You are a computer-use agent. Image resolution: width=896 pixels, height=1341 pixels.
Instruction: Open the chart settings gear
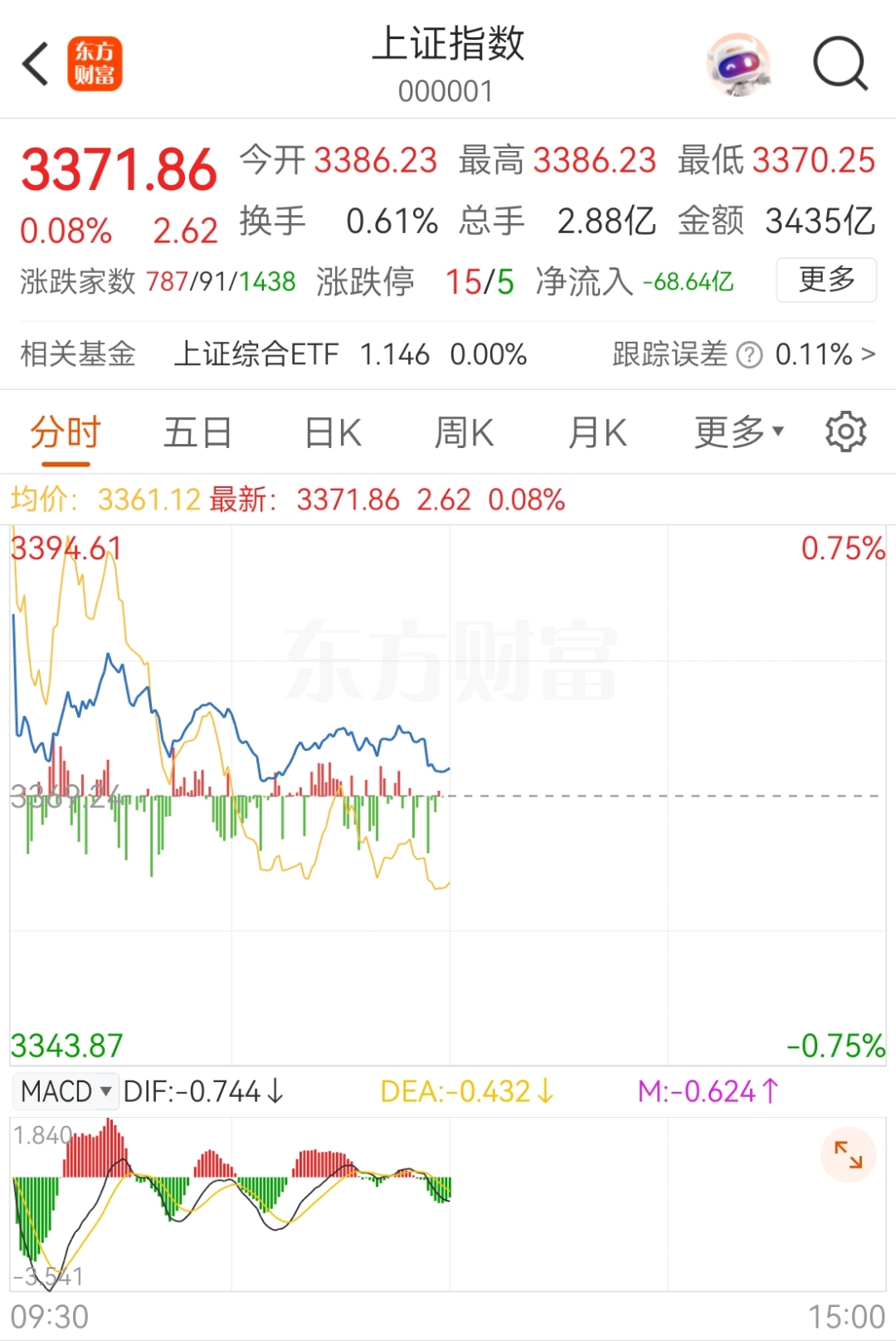(845, 432)
